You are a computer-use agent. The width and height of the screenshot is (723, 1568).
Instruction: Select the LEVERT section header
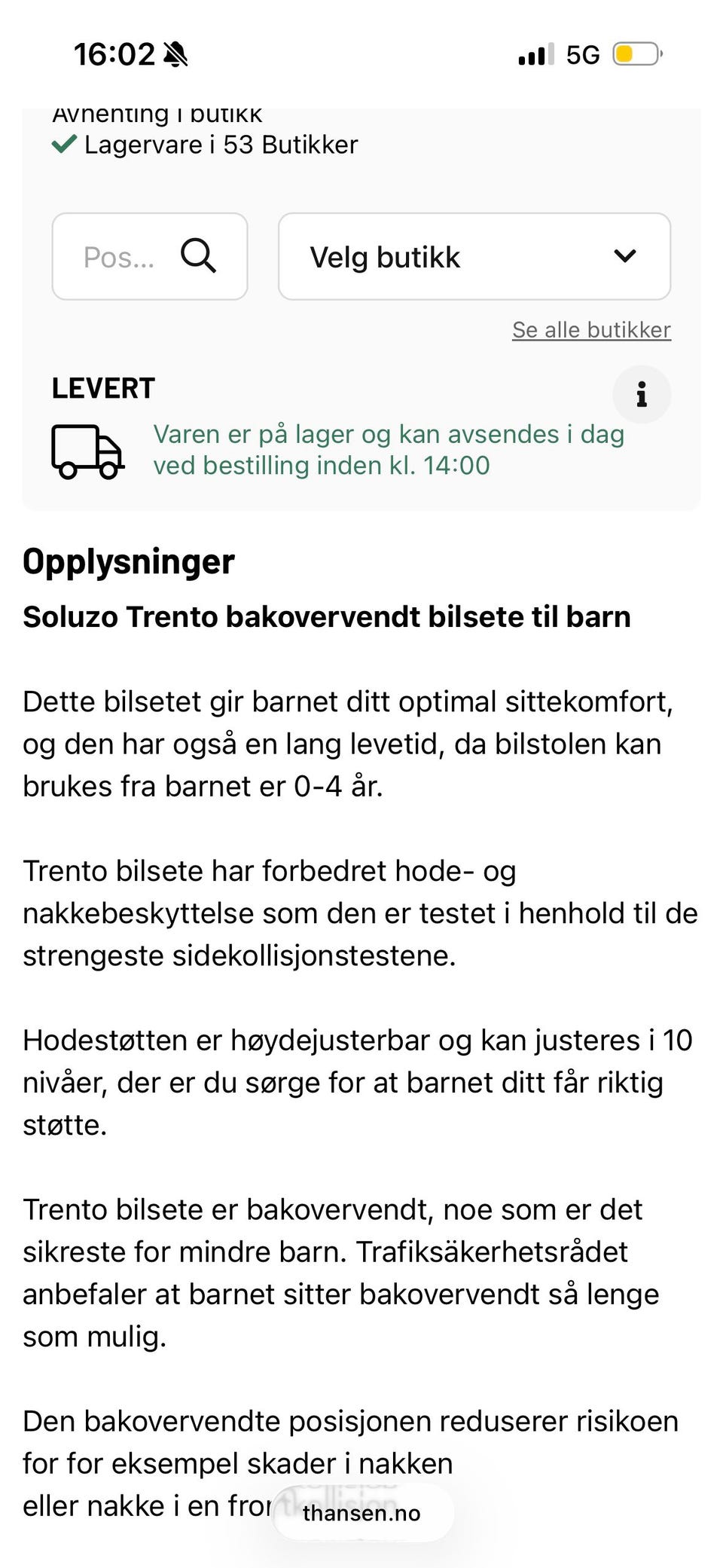point(102,387)
